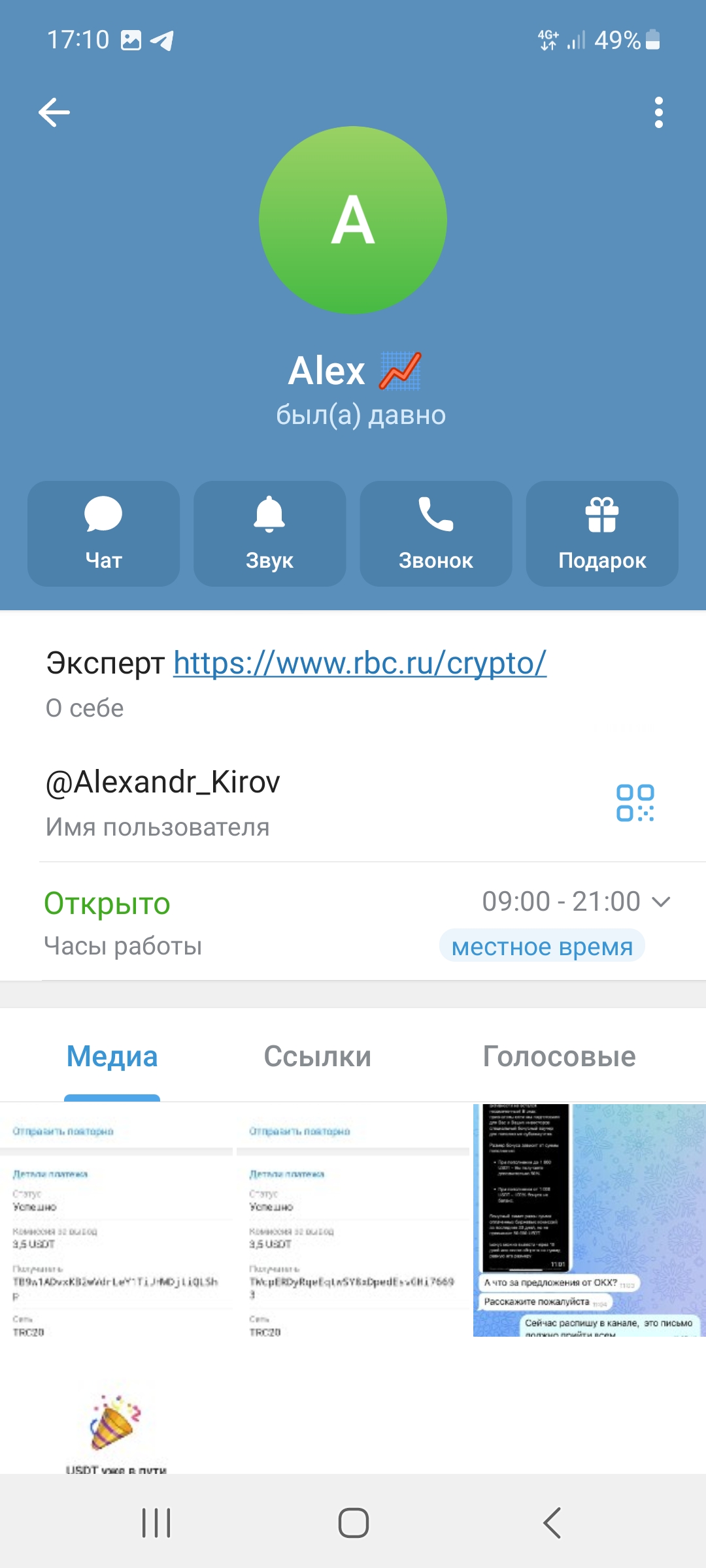Tap the Чат button

pyautogui.click(x=103, y=534)
